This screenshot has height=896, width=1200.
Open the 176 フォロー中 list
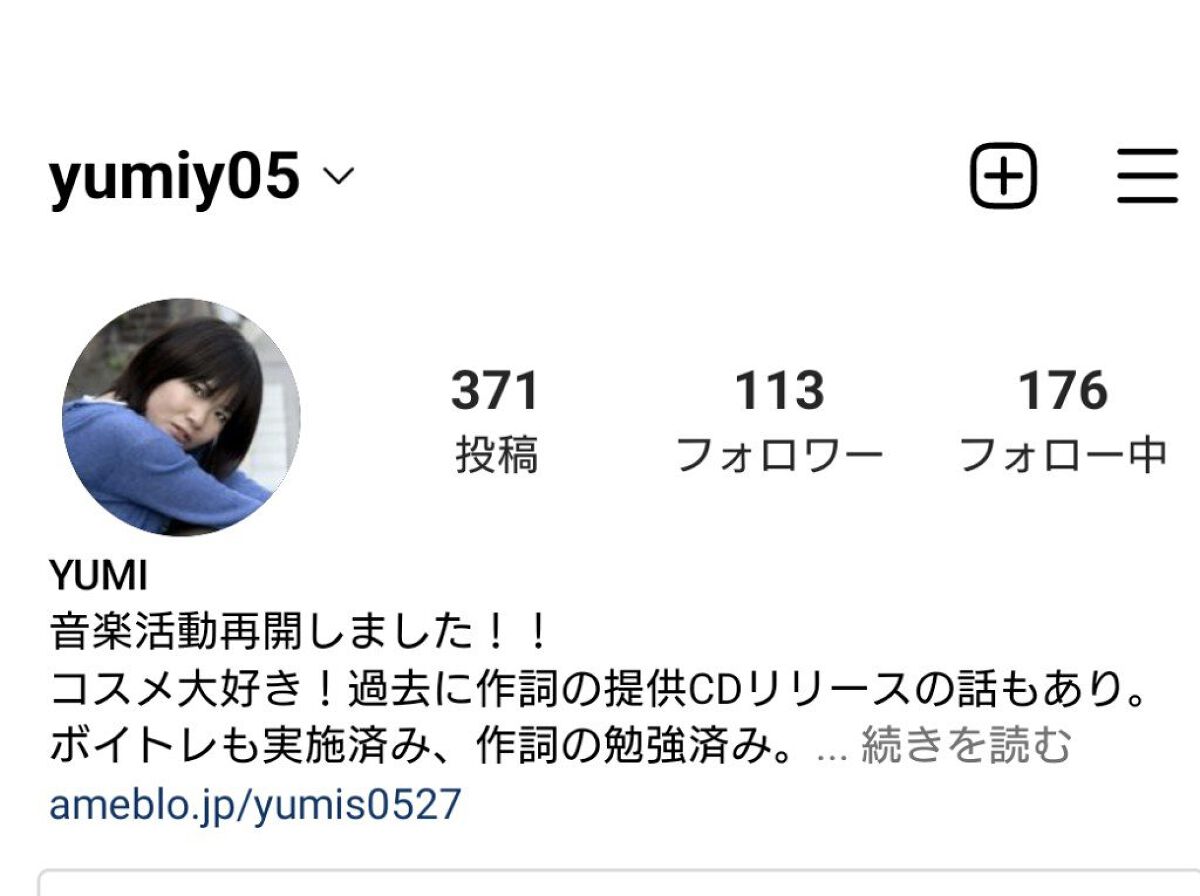(1063, 418)
